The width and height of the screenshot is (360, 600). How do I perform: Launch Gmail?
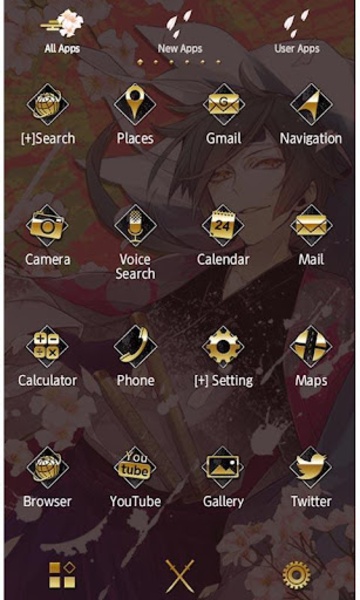[x=223, y=114]
